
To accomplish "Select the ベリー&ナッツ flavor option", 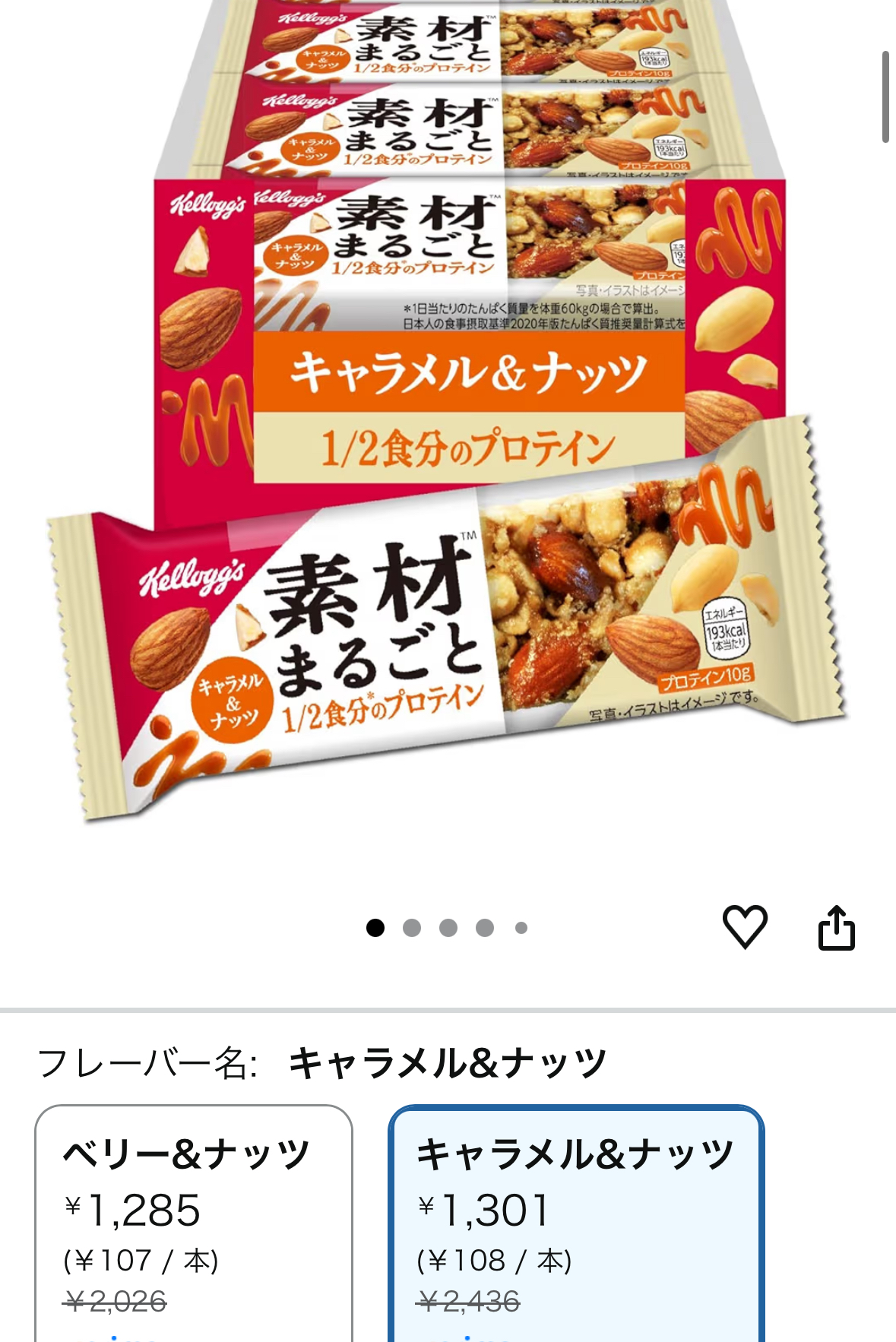I will (x=194, y=1223).
